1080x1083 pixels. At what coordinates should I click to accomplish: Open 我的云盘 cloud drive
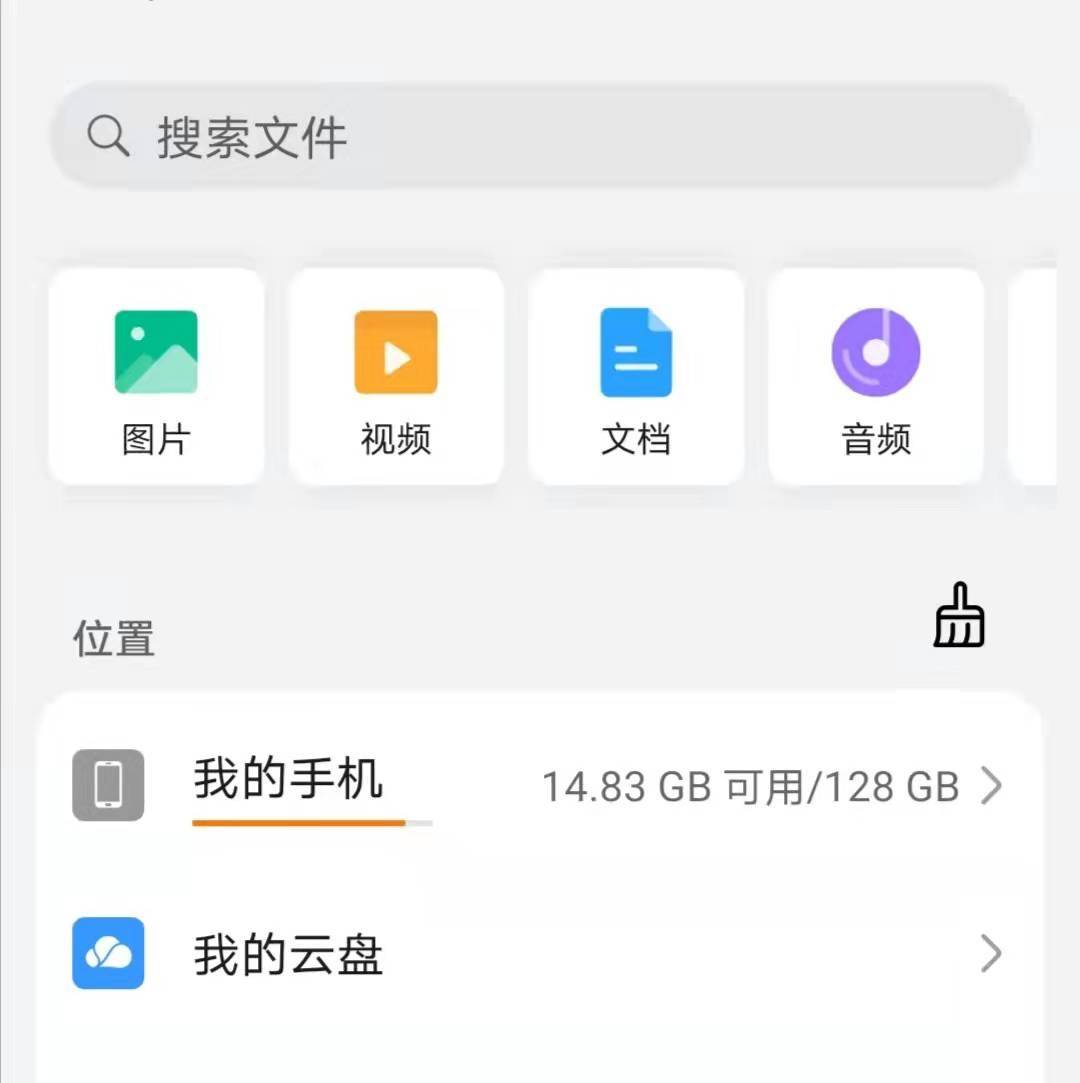click(540, 954)
